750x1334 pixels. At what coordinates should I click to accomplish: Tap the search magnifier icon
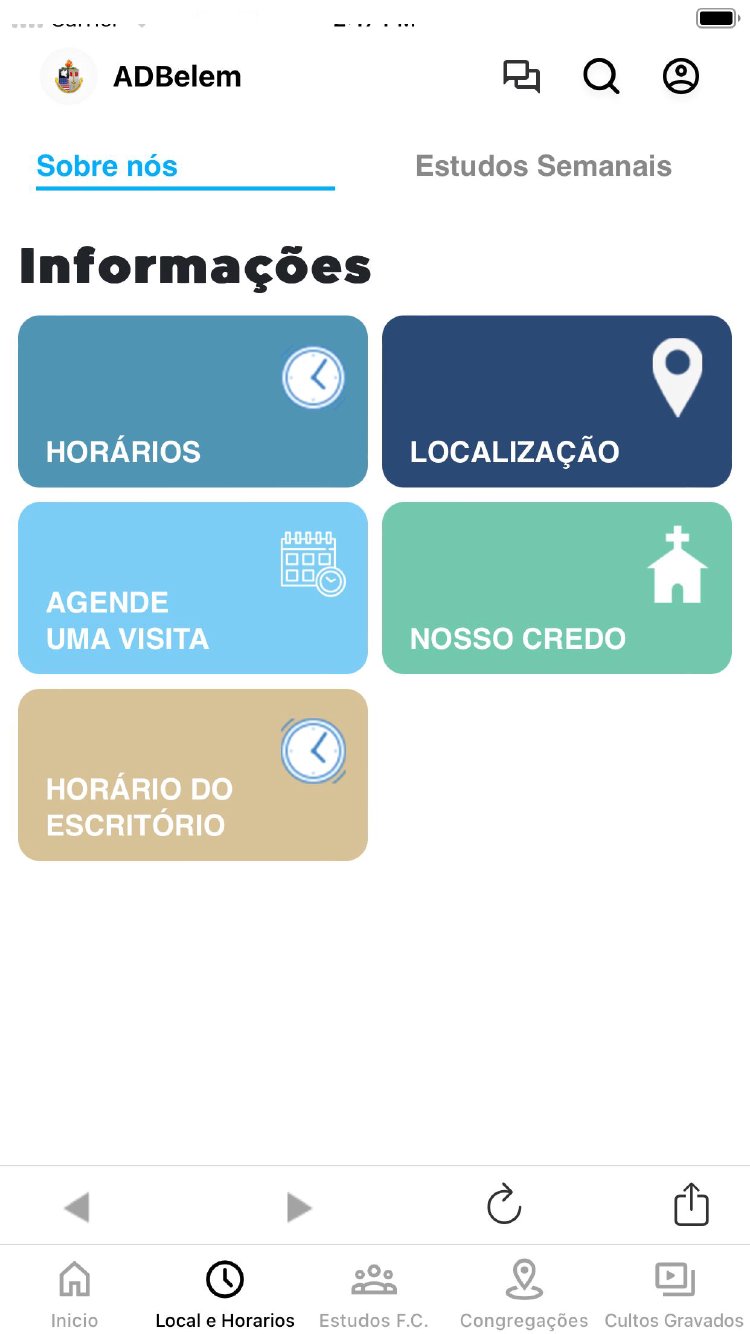pos(601,77)
